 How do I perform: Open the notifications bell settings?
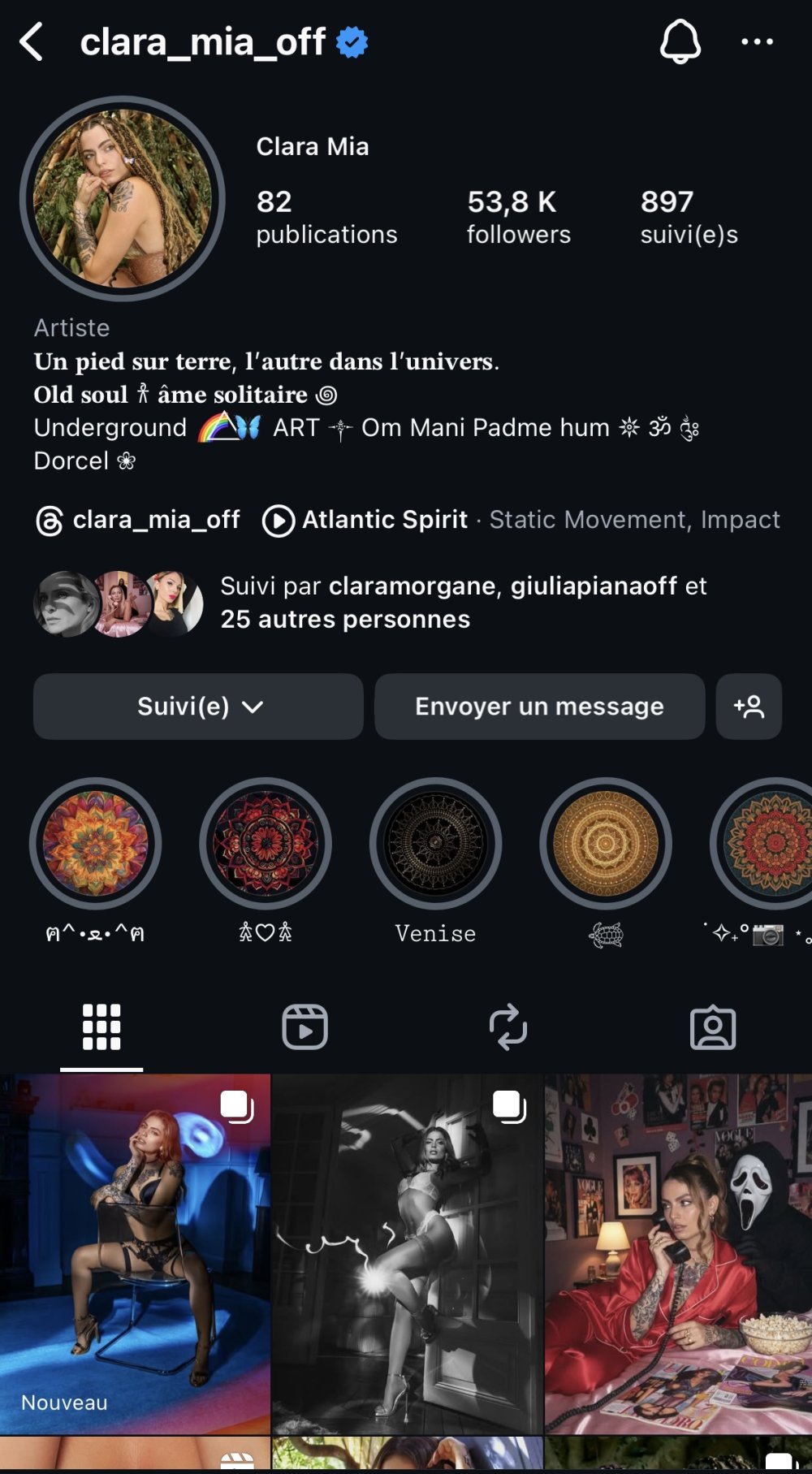680,41
